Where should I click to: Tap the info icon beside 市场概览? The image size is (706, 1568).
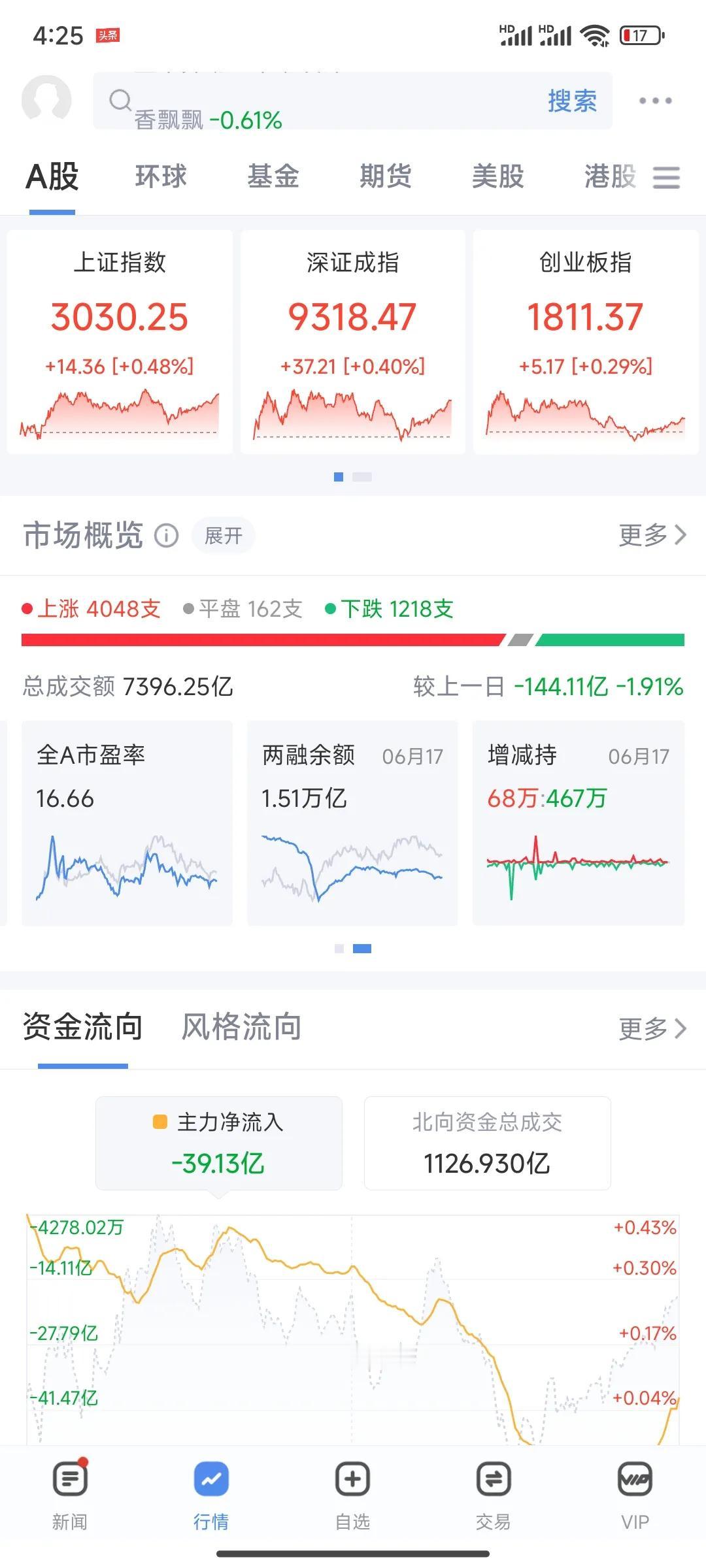(167, 535)
